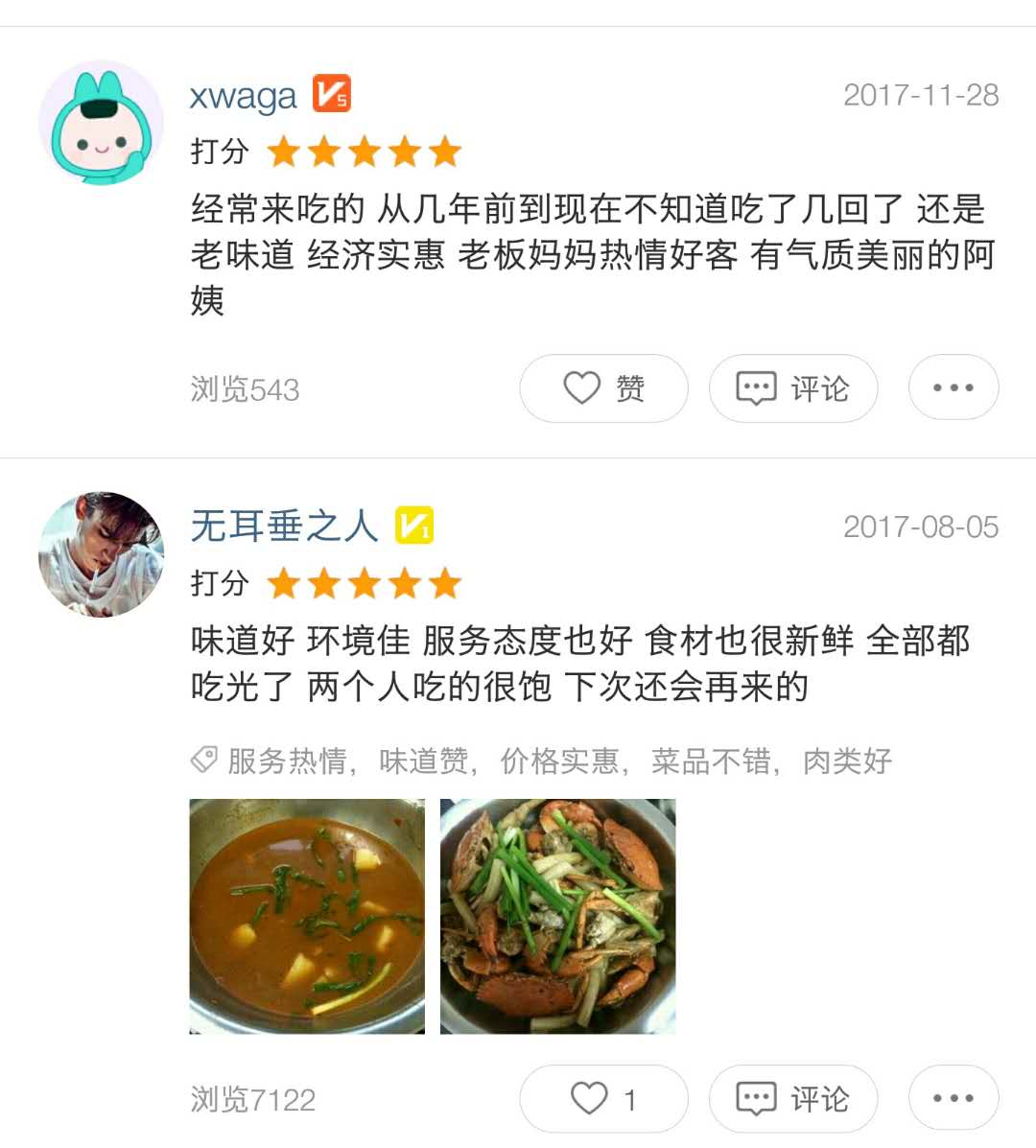Open more options for xwaga's review
Image resolution: width=1036 pixels, height=1148 pixels.
[953, 388]
